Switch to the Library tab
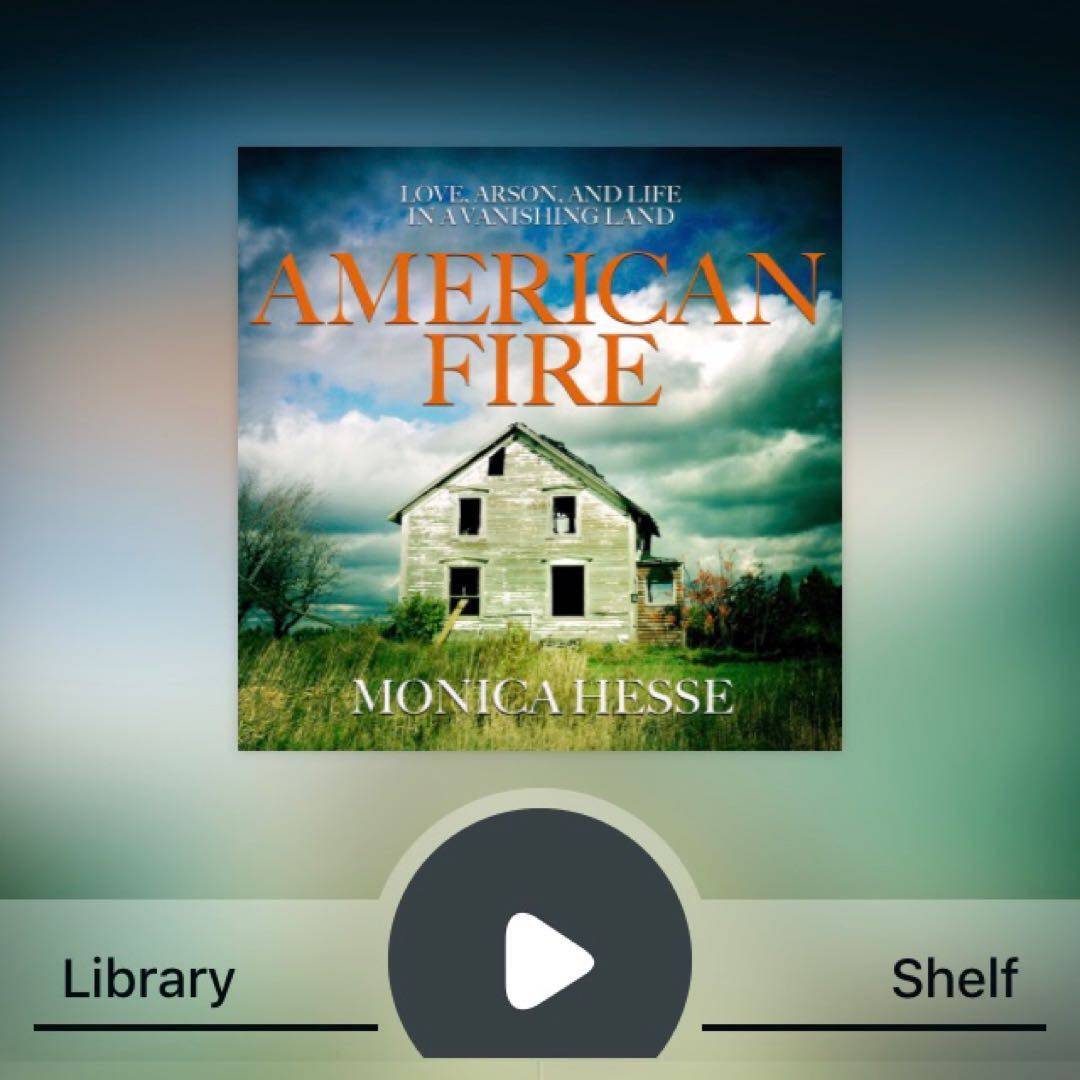Viewport: 1080px width, 1080px height. [148, 980]
